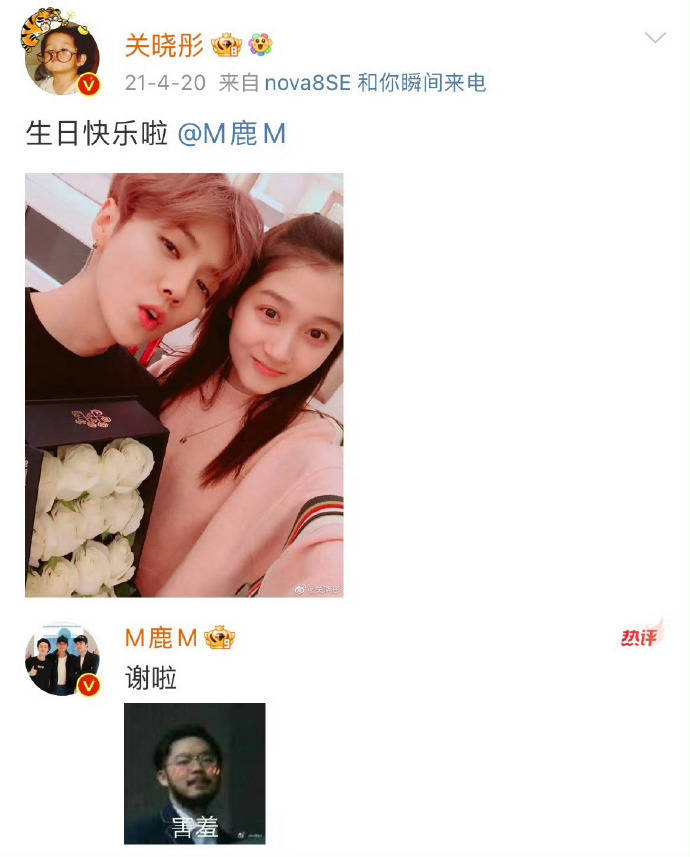Open 关晓彤's profile avatar
This screenshot has height=857, width=690.
60,57
